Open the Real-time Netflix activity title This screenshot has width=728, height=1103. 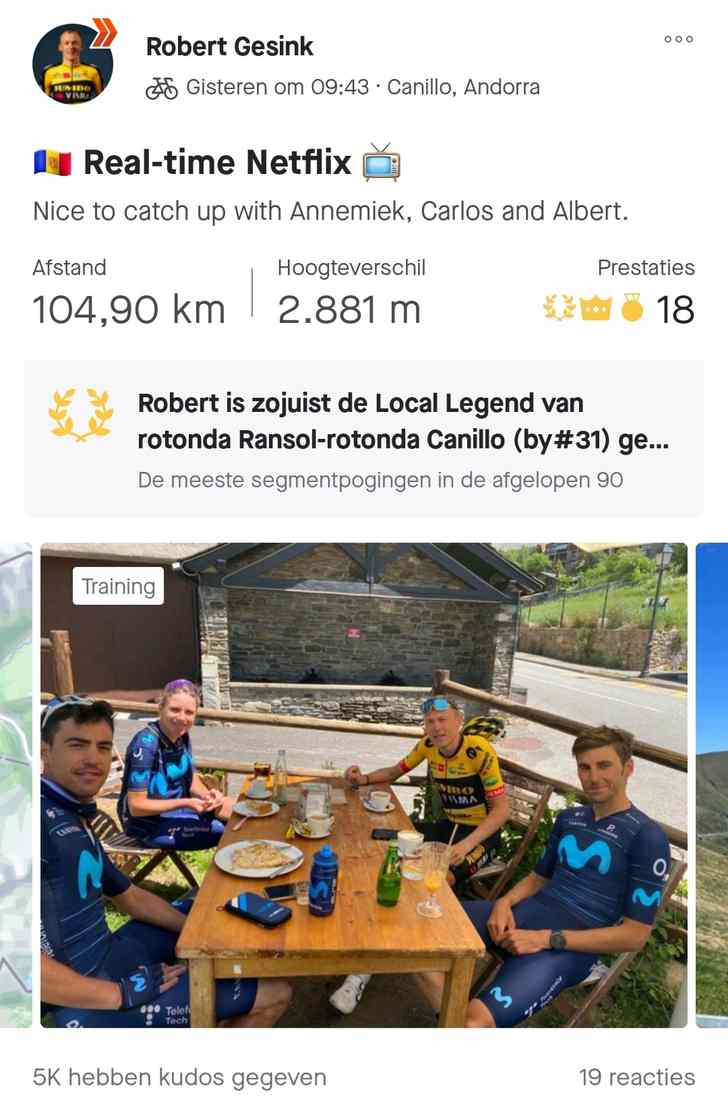[x=217, y=162]
